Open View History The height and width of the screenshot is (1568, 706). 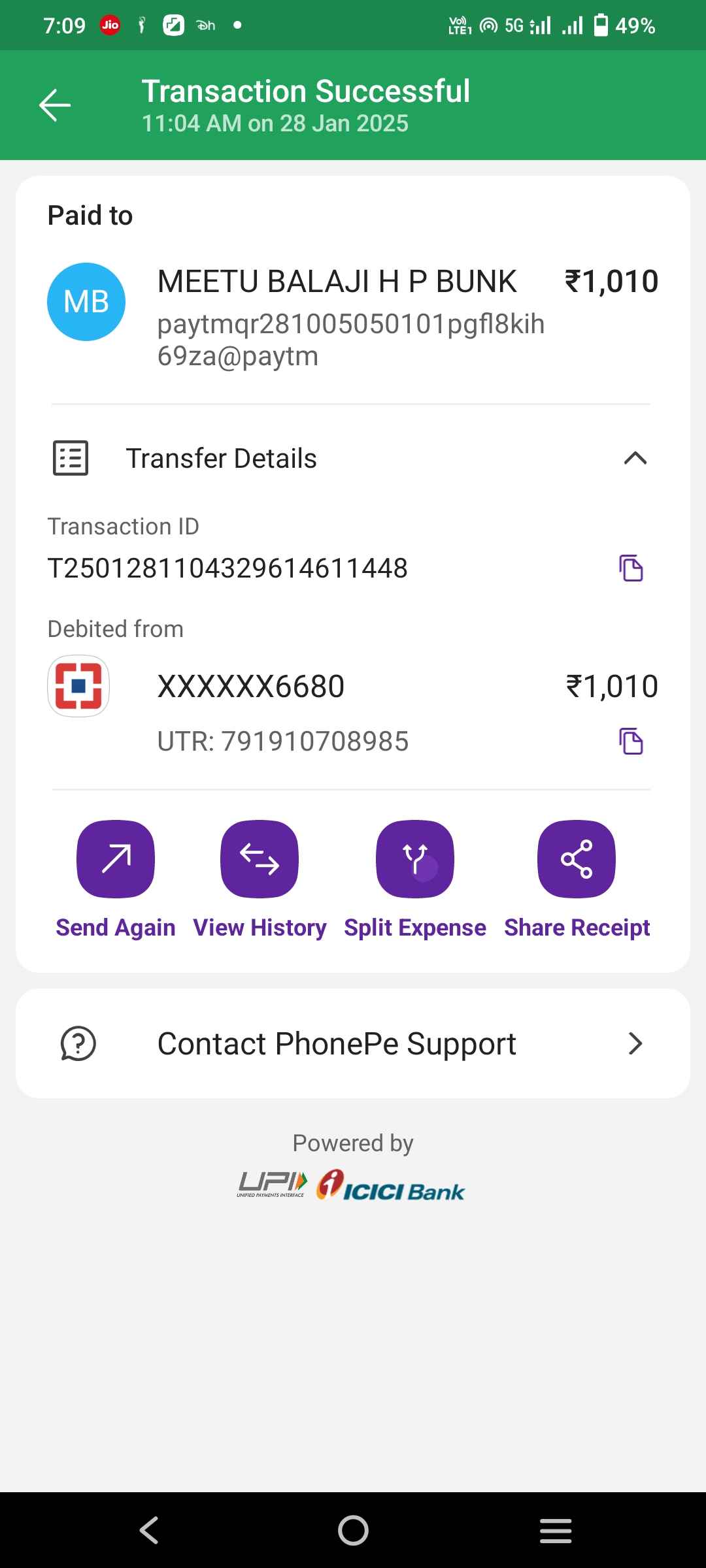(260, 879)
